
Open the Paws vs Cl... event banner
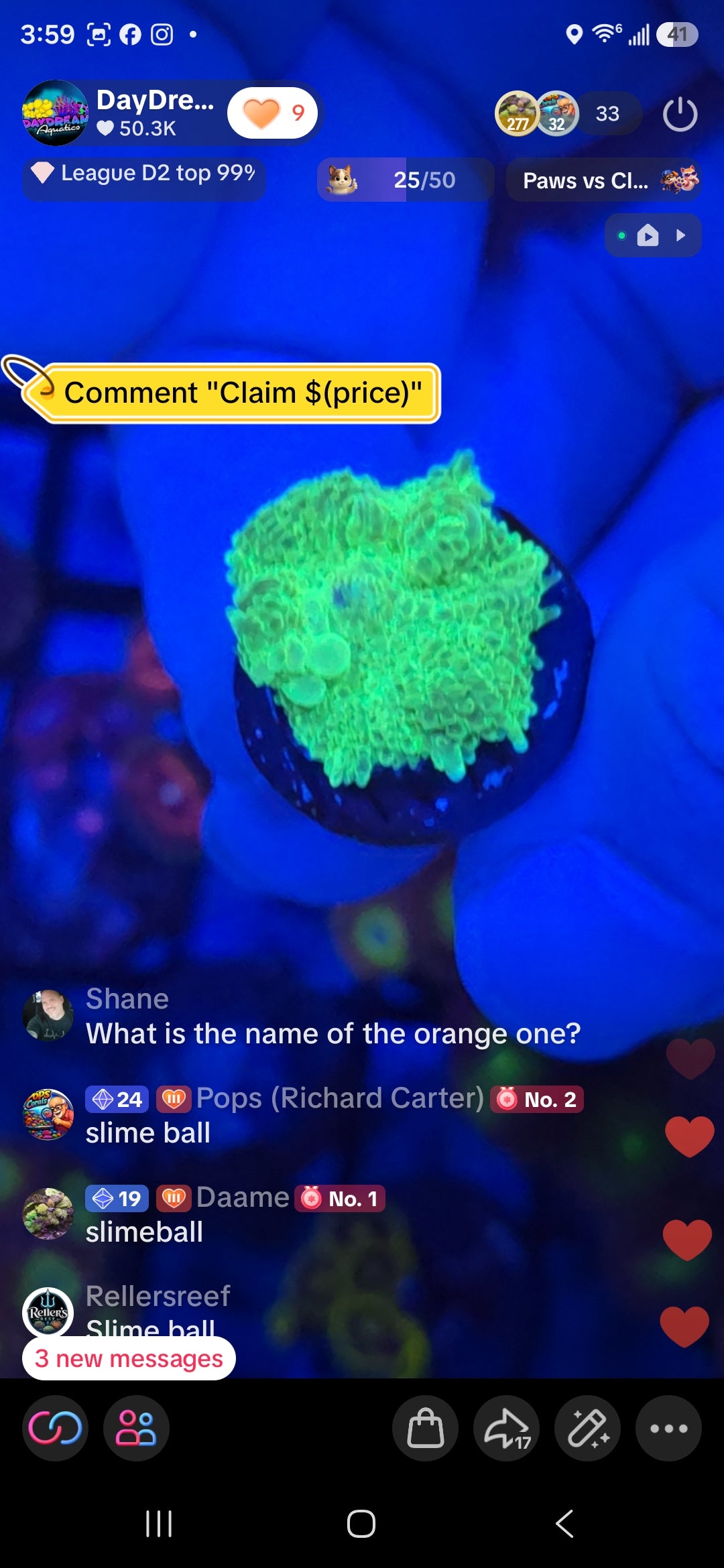(603, 180)
